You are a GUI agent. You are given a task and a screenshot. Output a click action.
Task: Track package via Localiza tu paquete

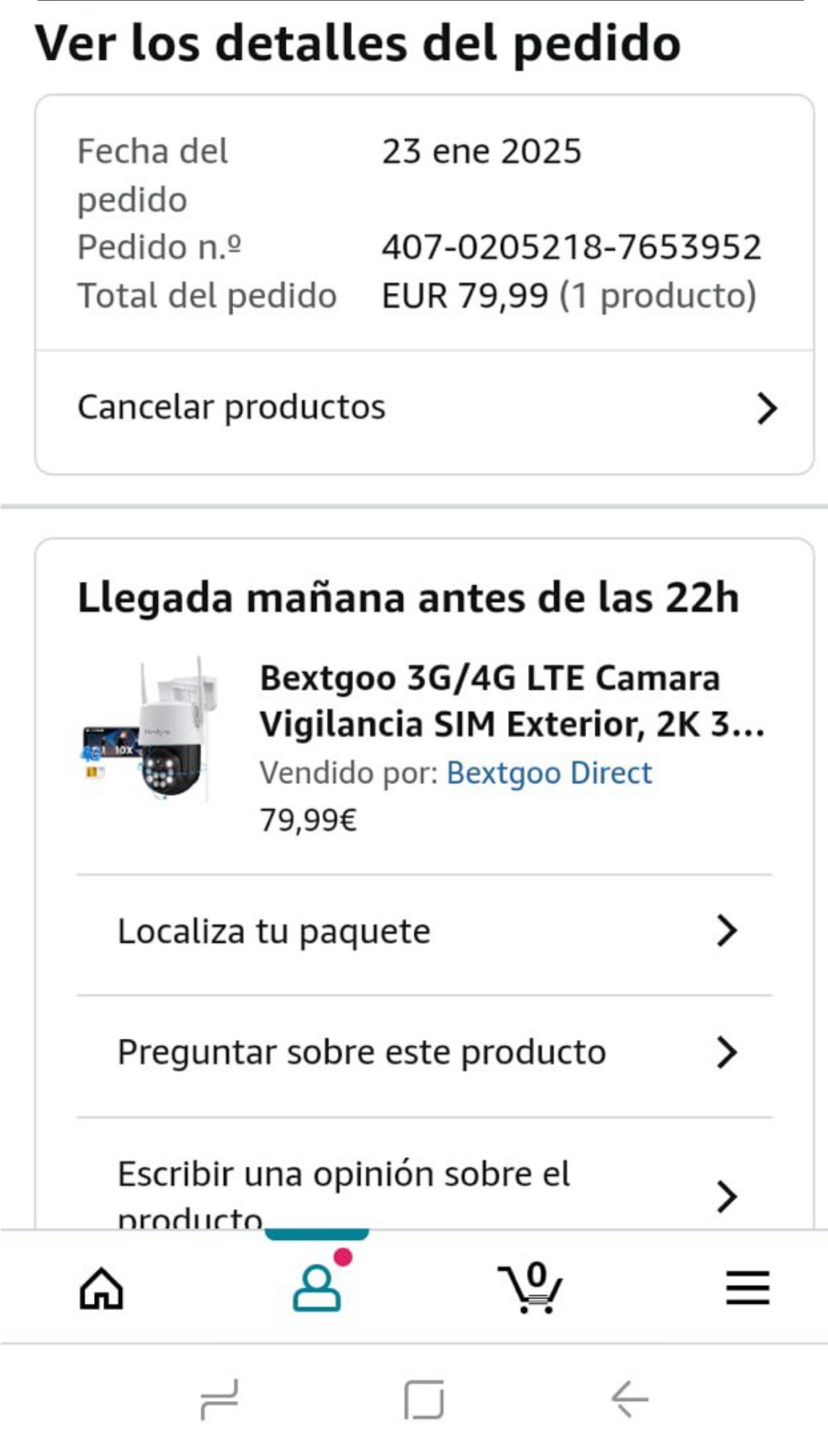click(x=424, y=931)
